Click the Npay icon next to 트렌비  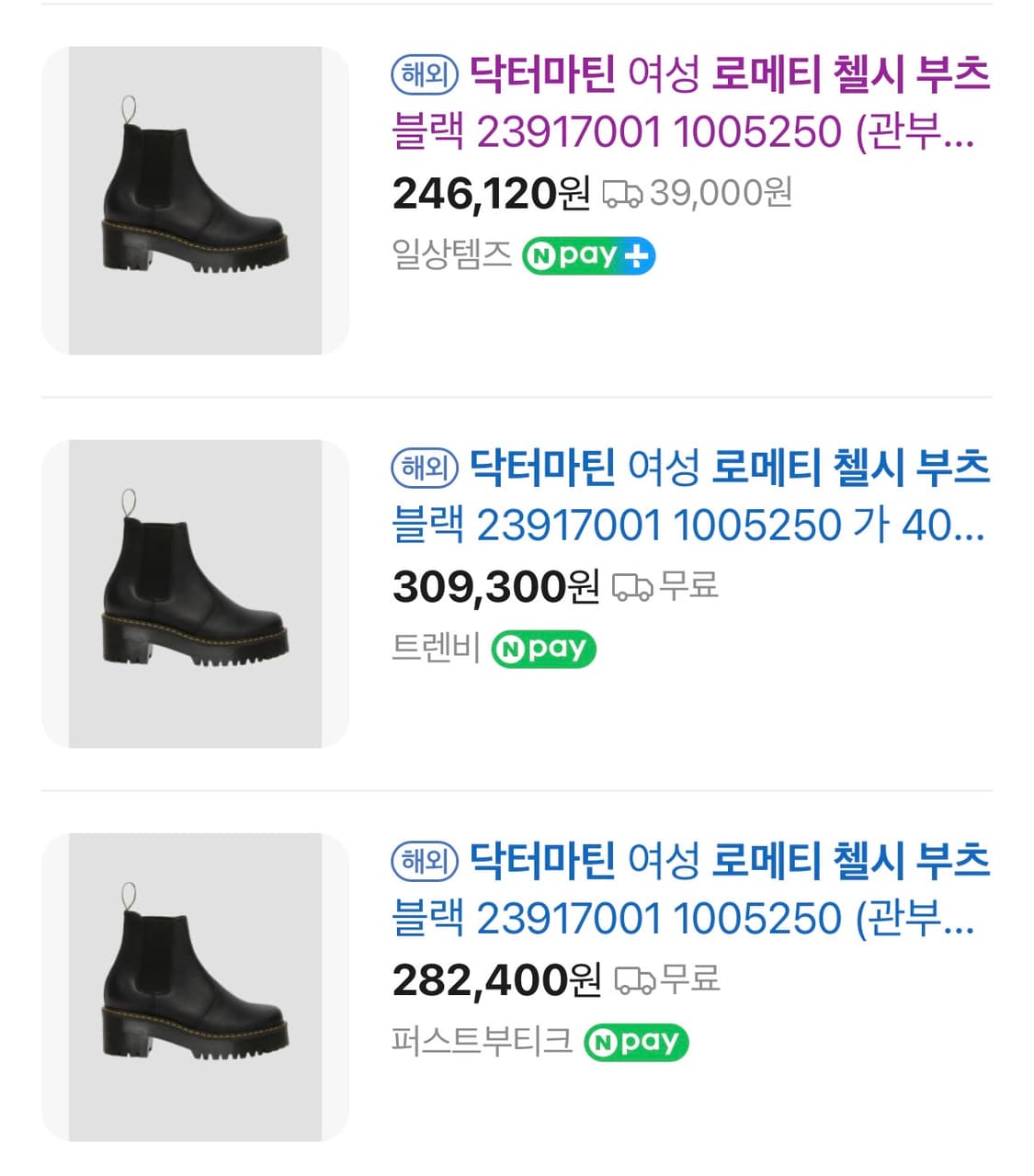(544, 648)
